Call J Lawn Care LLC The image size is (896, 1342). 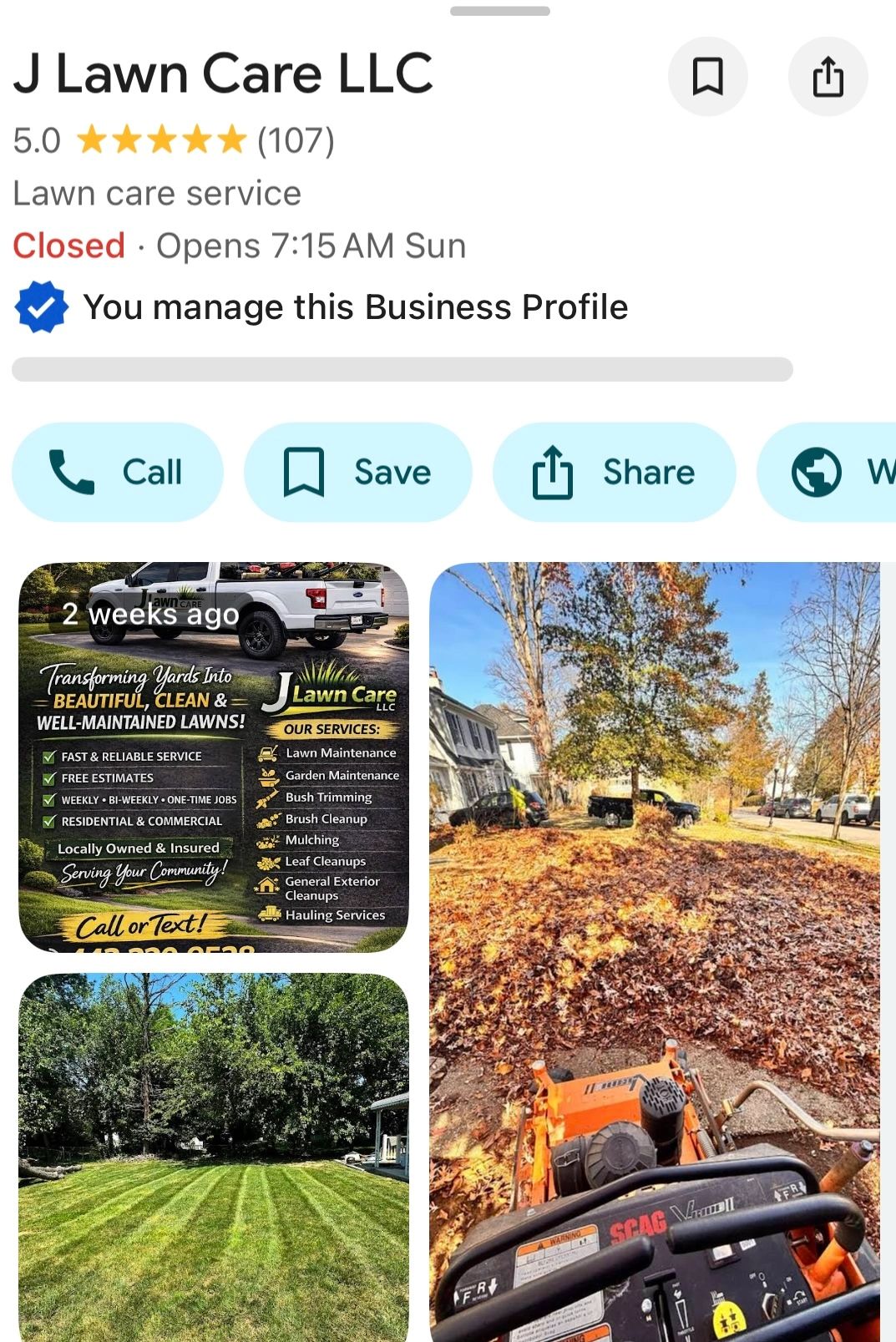(117, 471)
